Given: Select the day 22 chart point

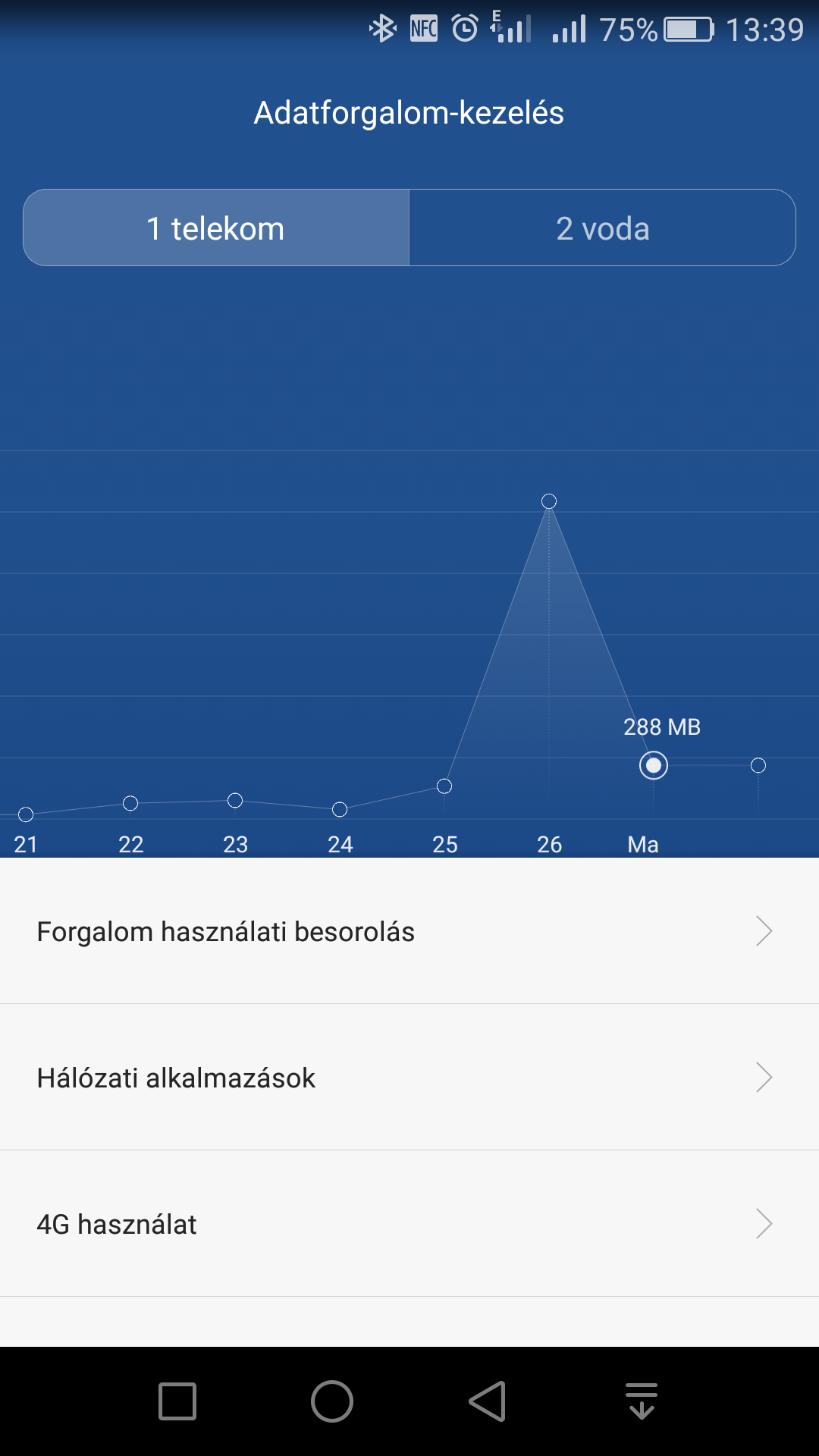Looking at the screenshot, I should 130,803.
